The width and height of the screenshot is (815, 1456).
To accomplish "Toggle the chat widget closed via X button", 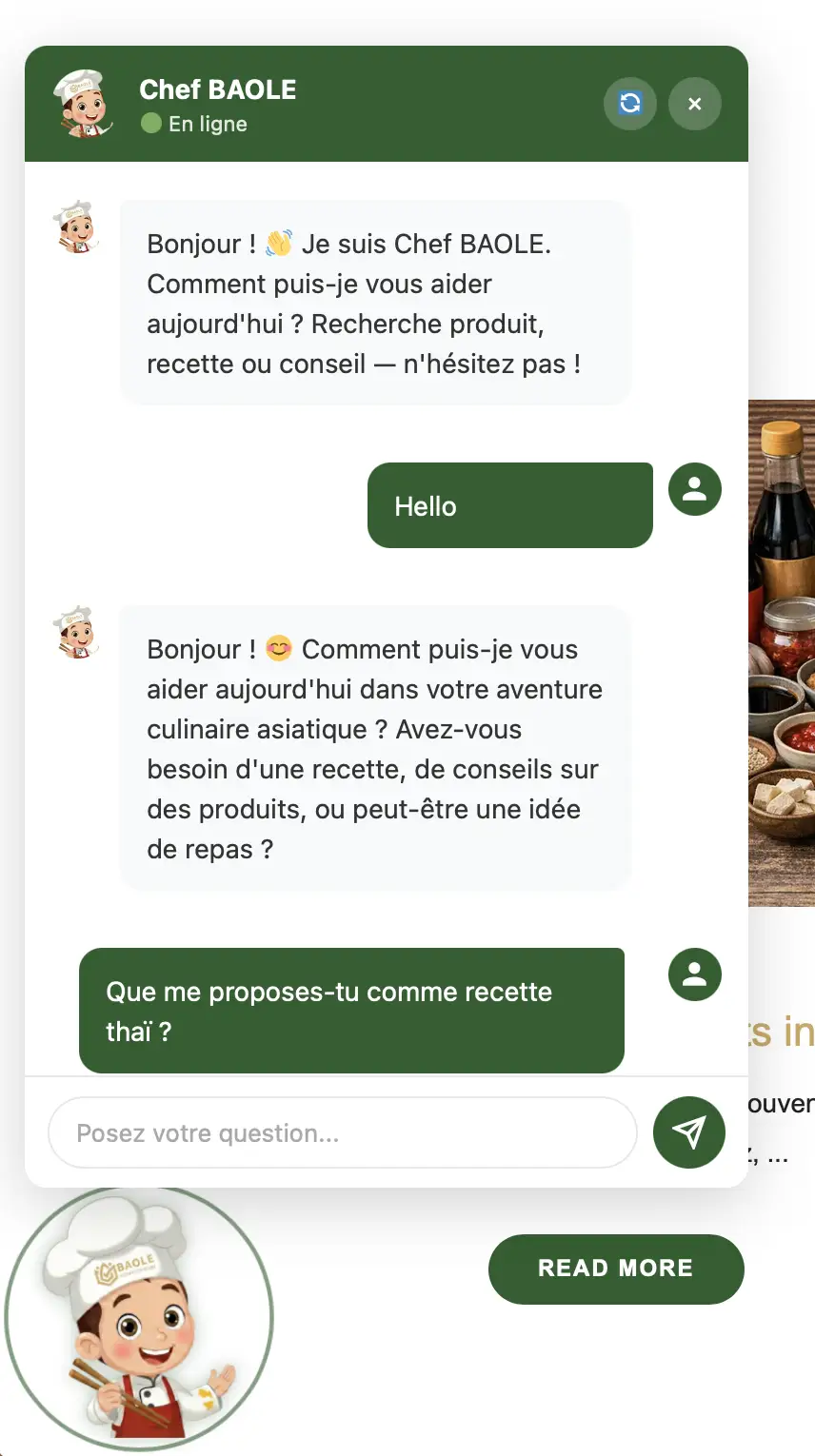I will tap(694, 104).
